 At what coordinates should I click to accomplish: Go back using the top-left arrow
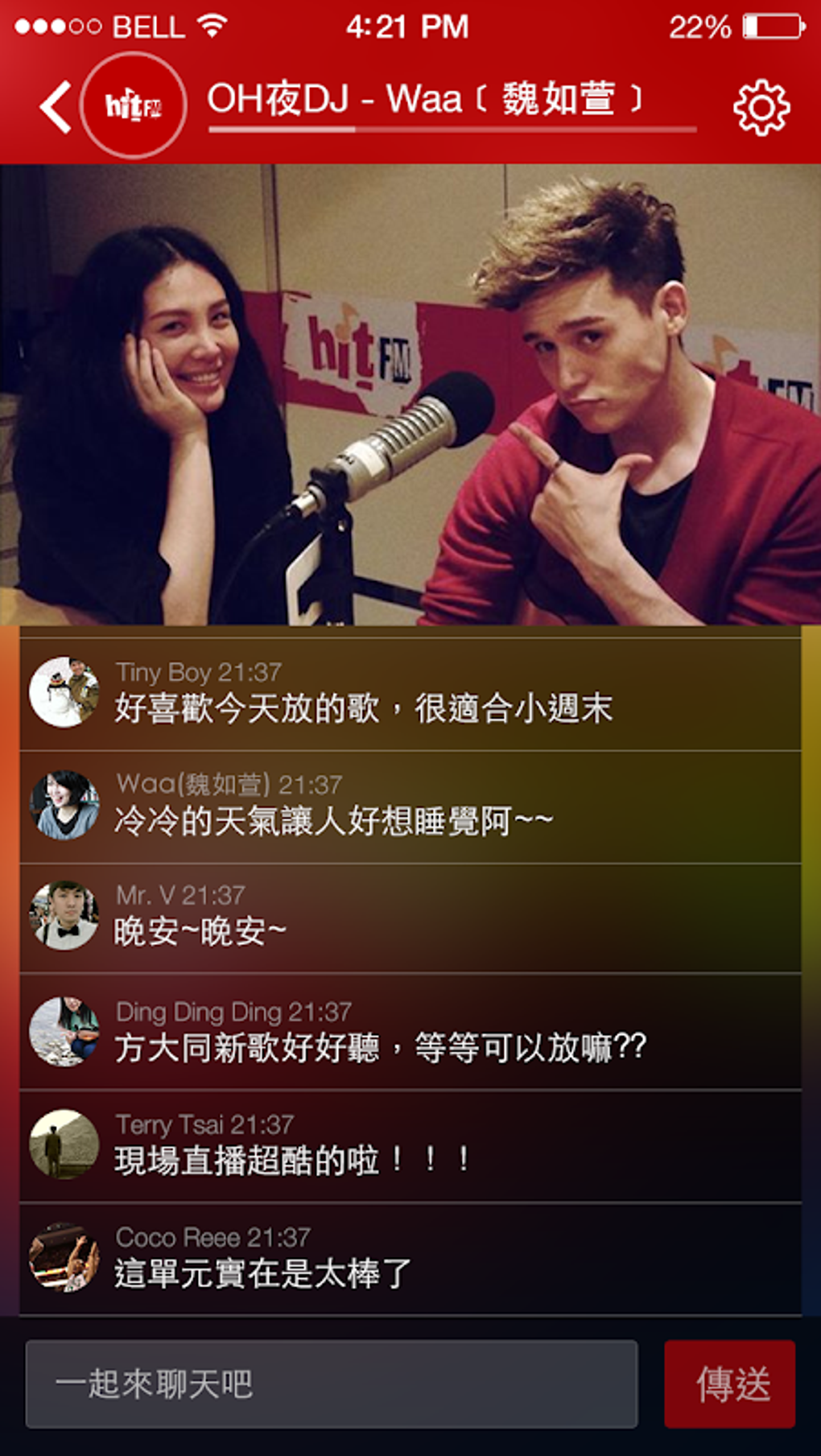coord(55,106)
